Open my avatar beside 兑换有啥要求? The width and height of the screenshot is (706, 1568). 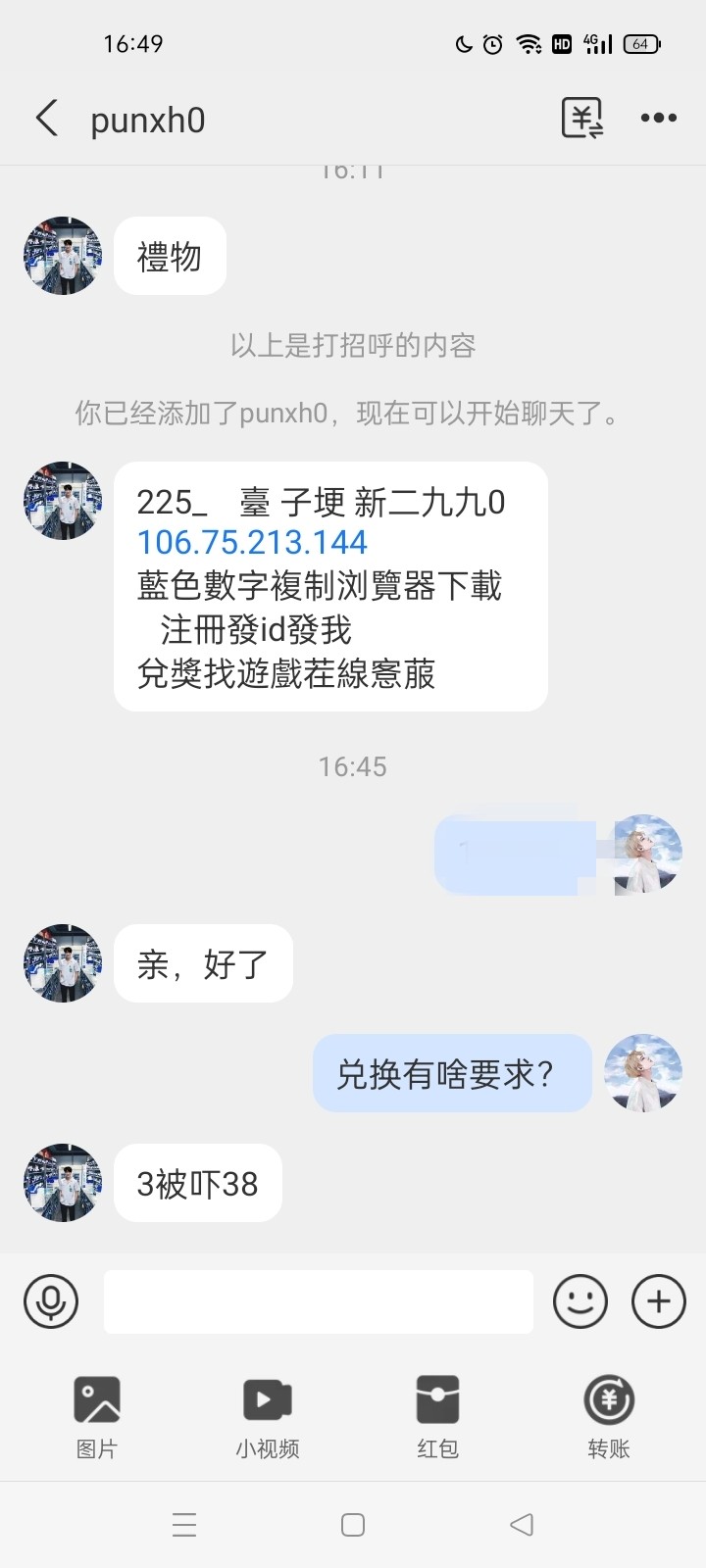click(x=643, y=1073)
